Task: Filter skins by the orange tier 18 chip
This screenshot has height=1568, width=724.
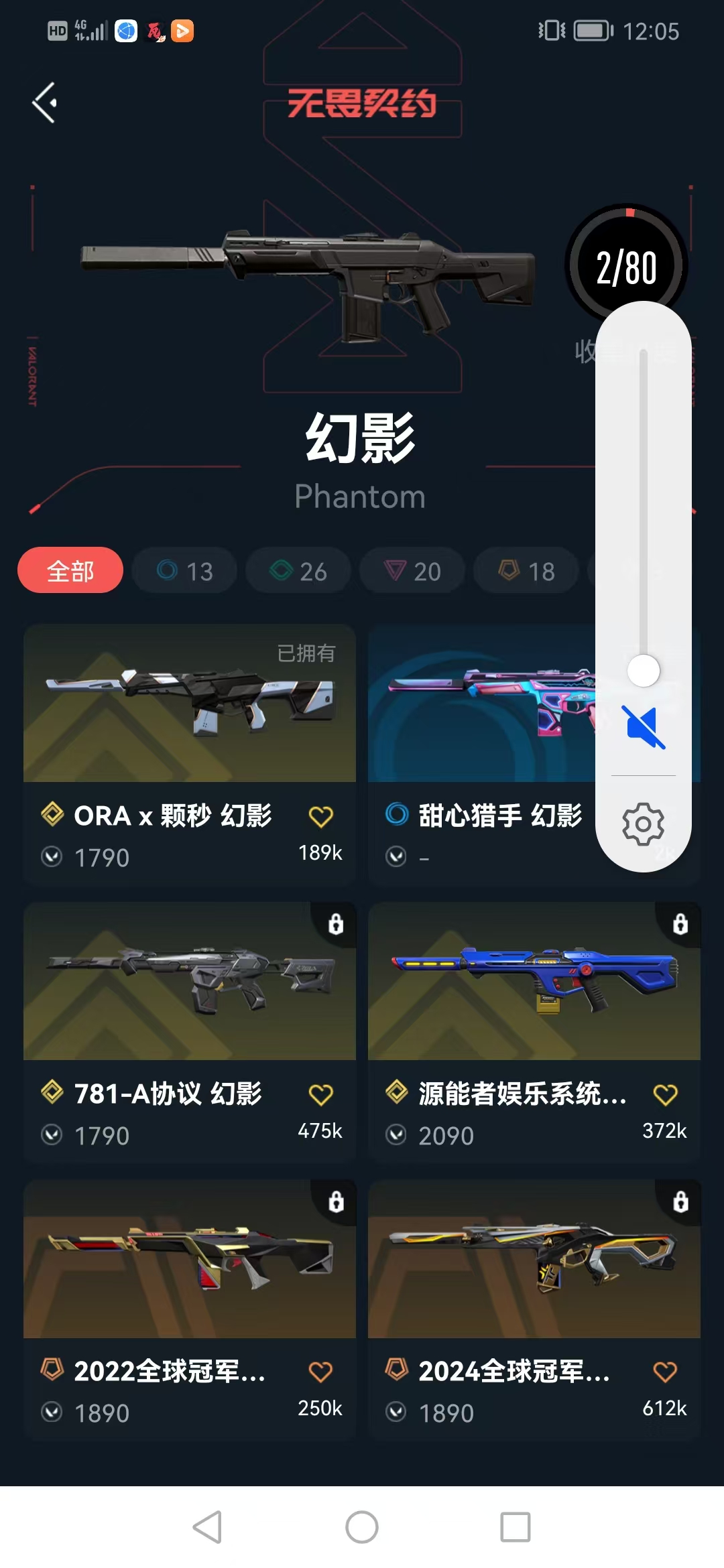Action: [x=526, y=571]
